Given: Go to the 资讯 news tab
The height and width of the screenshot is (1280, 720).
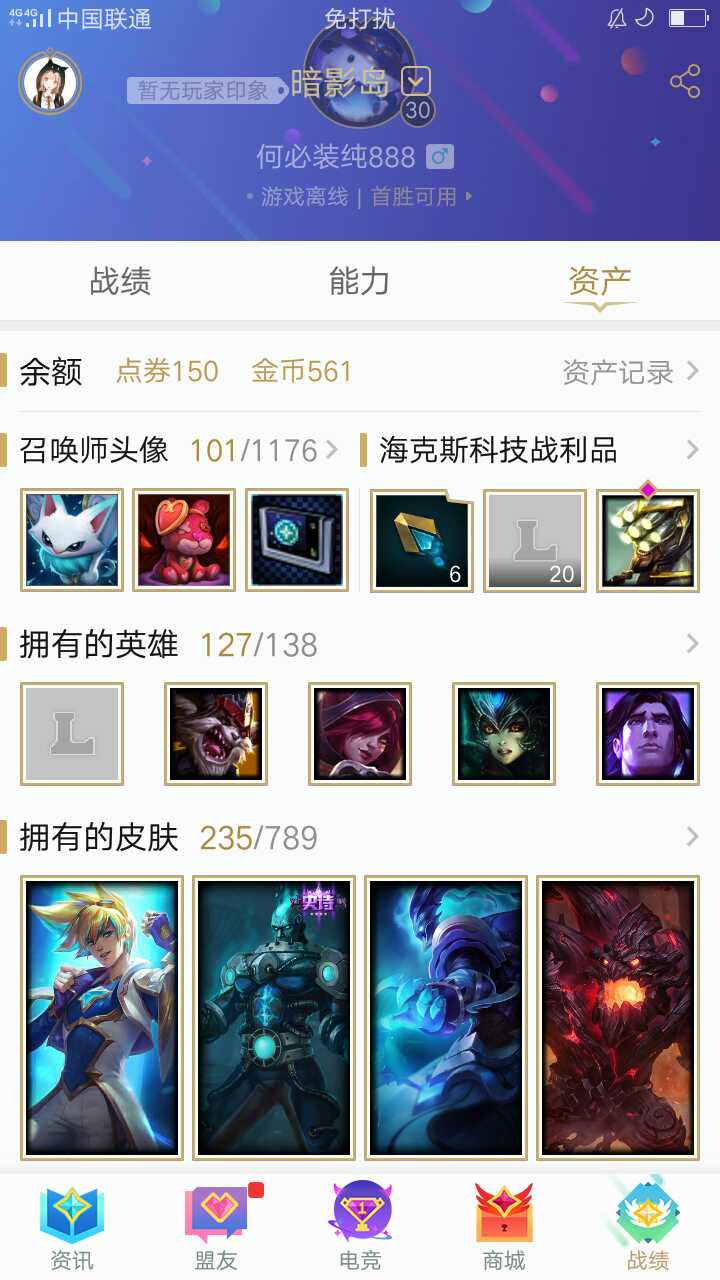Looking at the screenshot, I should (72, 1228).
